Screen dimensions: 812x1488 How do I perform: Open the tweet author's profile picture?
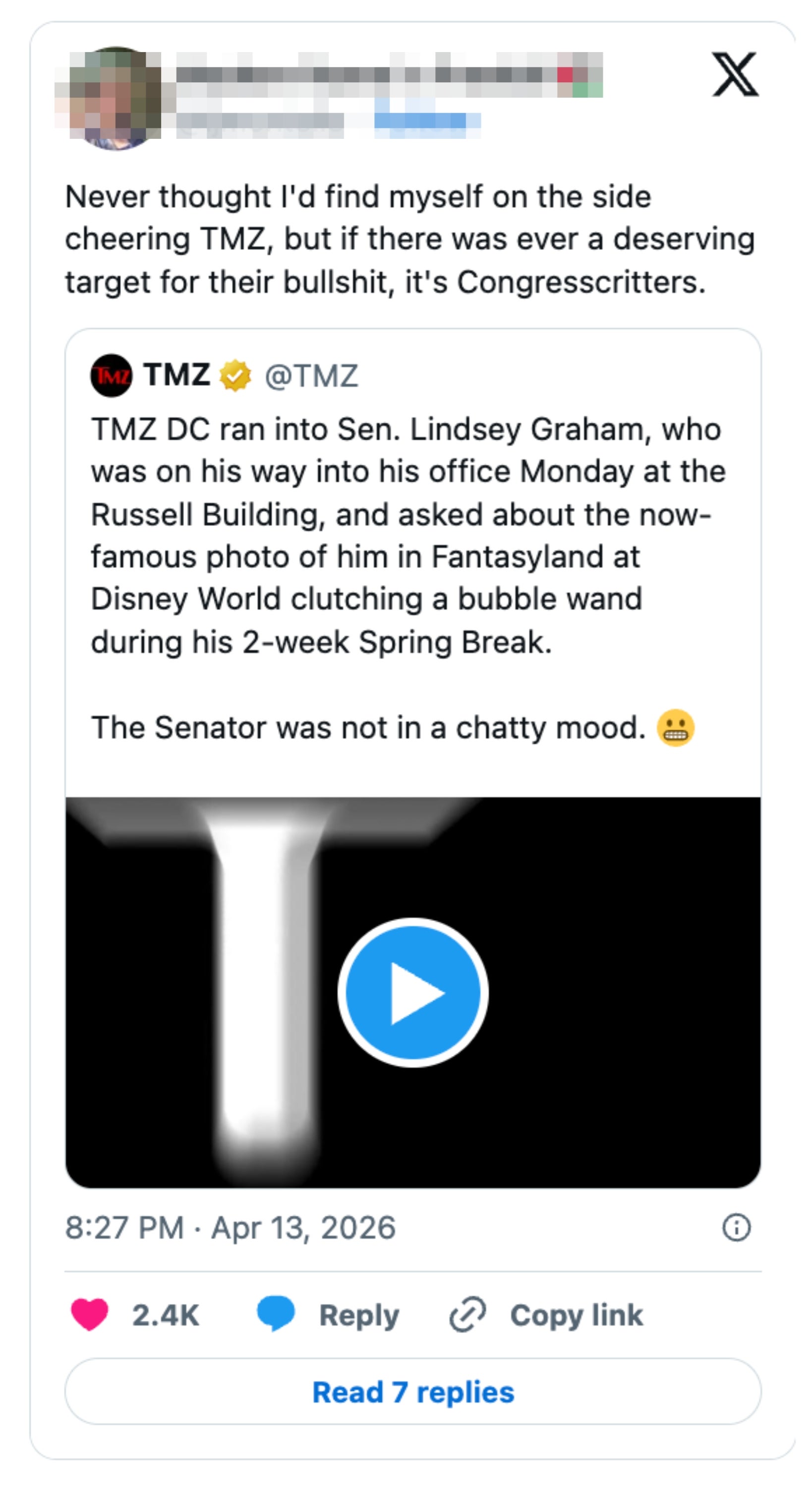pos(116,98)
